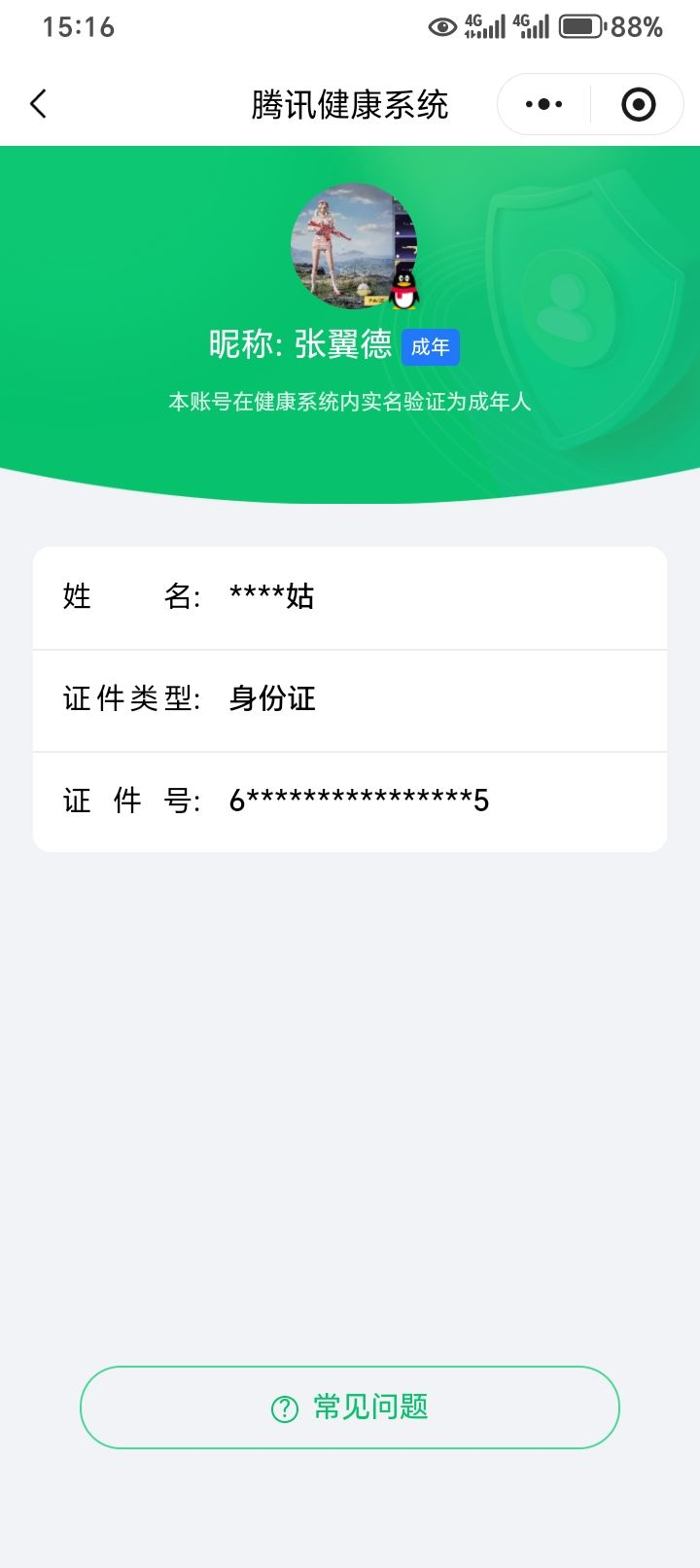
Task: Tap the 腾讯健康系统 page title
Action: tap(346, 103)
